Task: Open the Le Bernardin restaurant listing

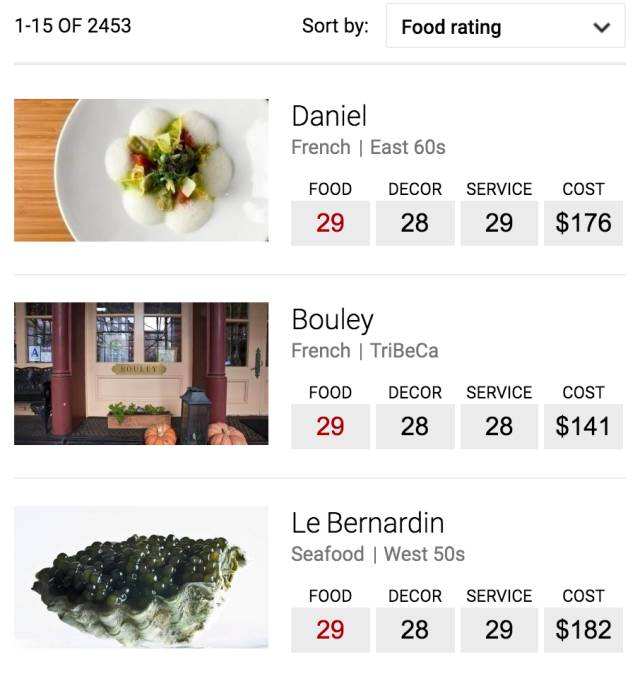Action: point(367,523)
